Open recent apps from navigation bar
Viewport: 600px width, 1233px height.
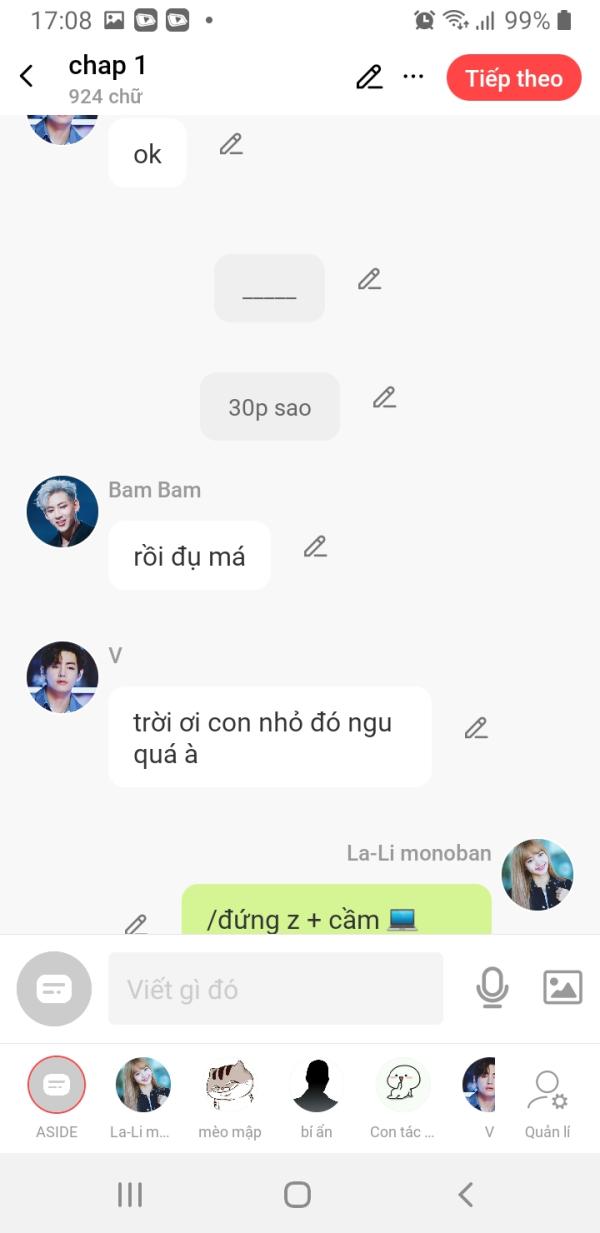pos(130,1194)
